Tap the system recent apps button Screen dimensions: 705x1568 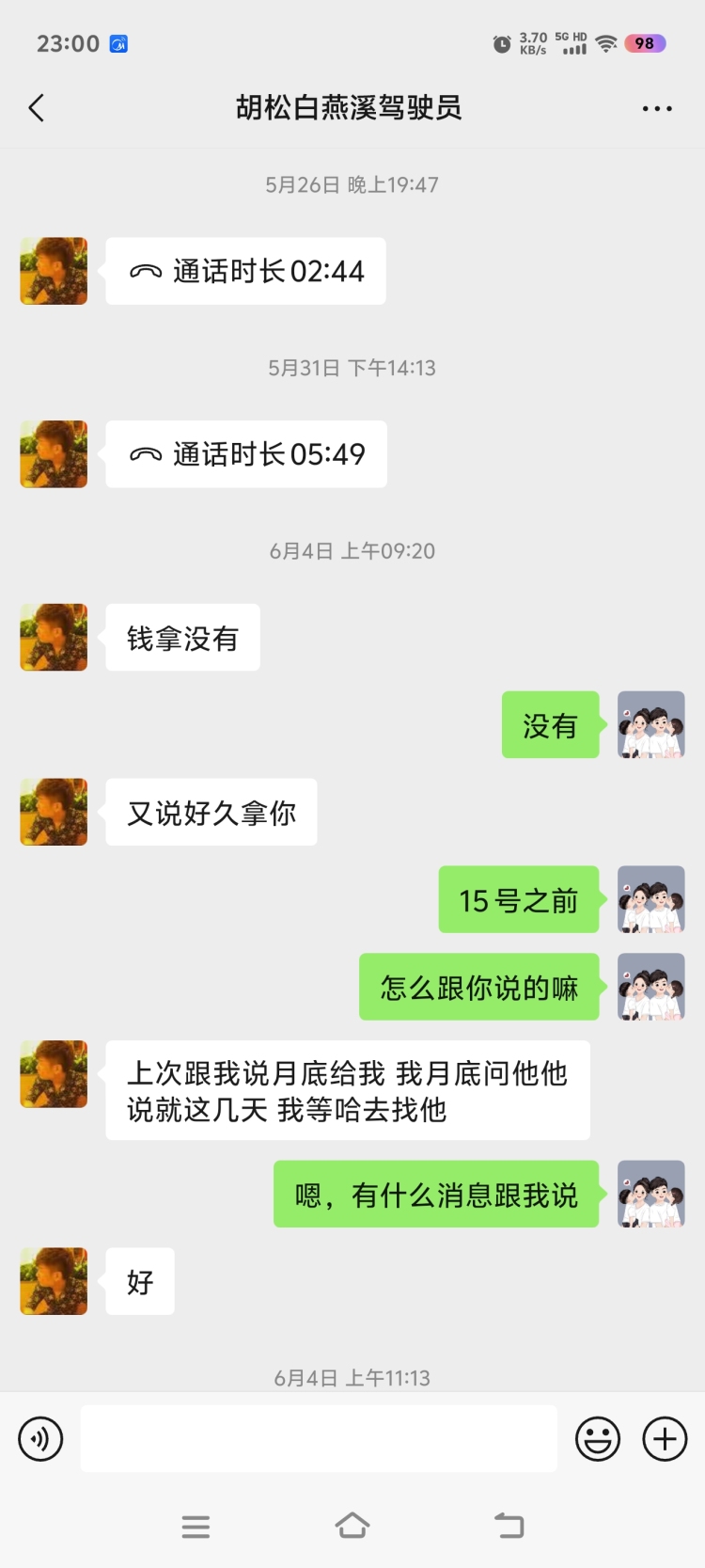(x=196, y=1526)
